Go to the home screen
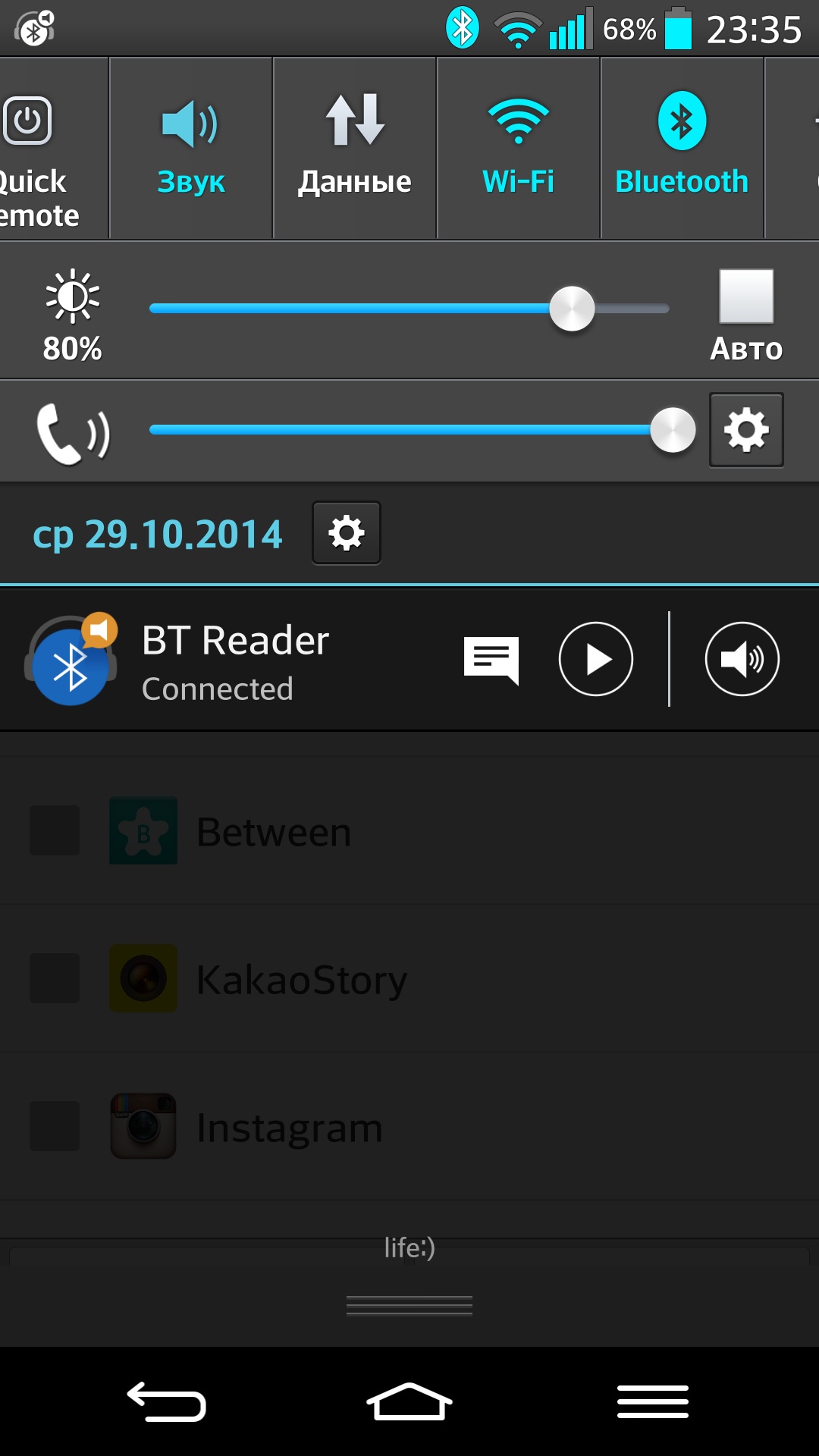Image resolution: width=819 pixels, height=1456 pixels. 409,1401
